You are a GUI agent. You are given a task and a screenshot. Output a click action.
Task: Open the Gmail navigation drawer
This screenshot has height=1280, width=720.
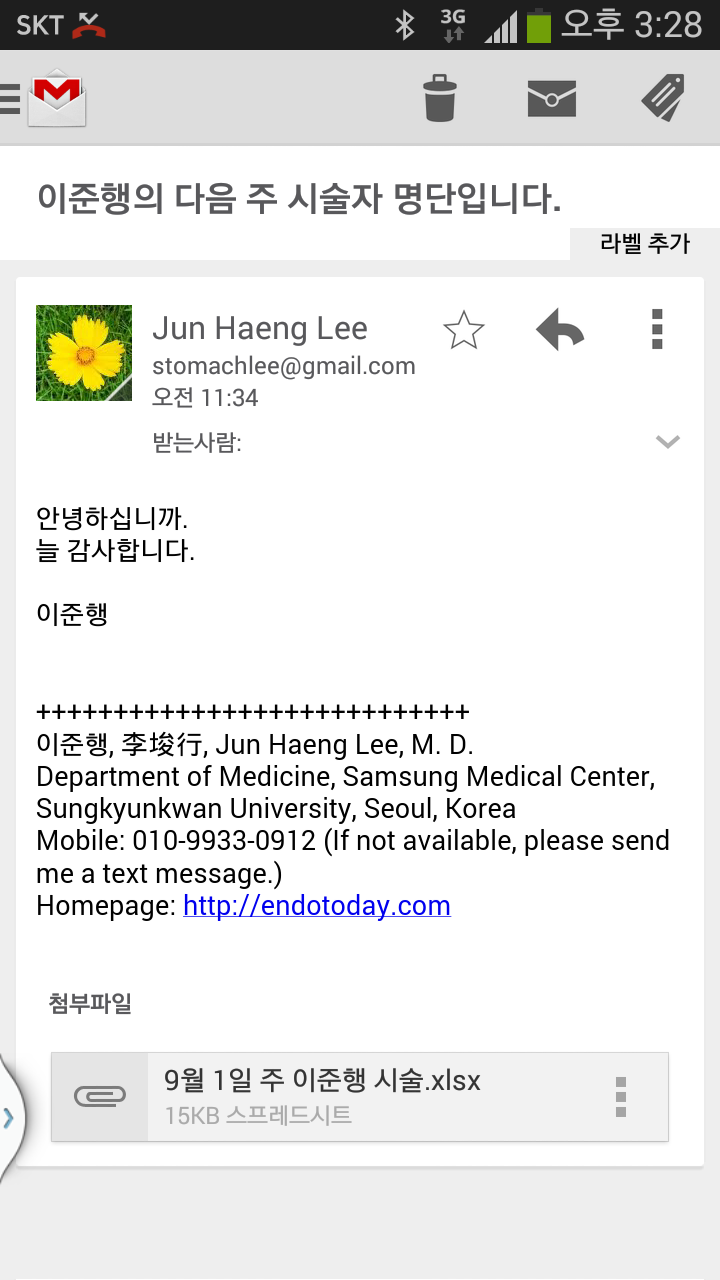(44, 98)
